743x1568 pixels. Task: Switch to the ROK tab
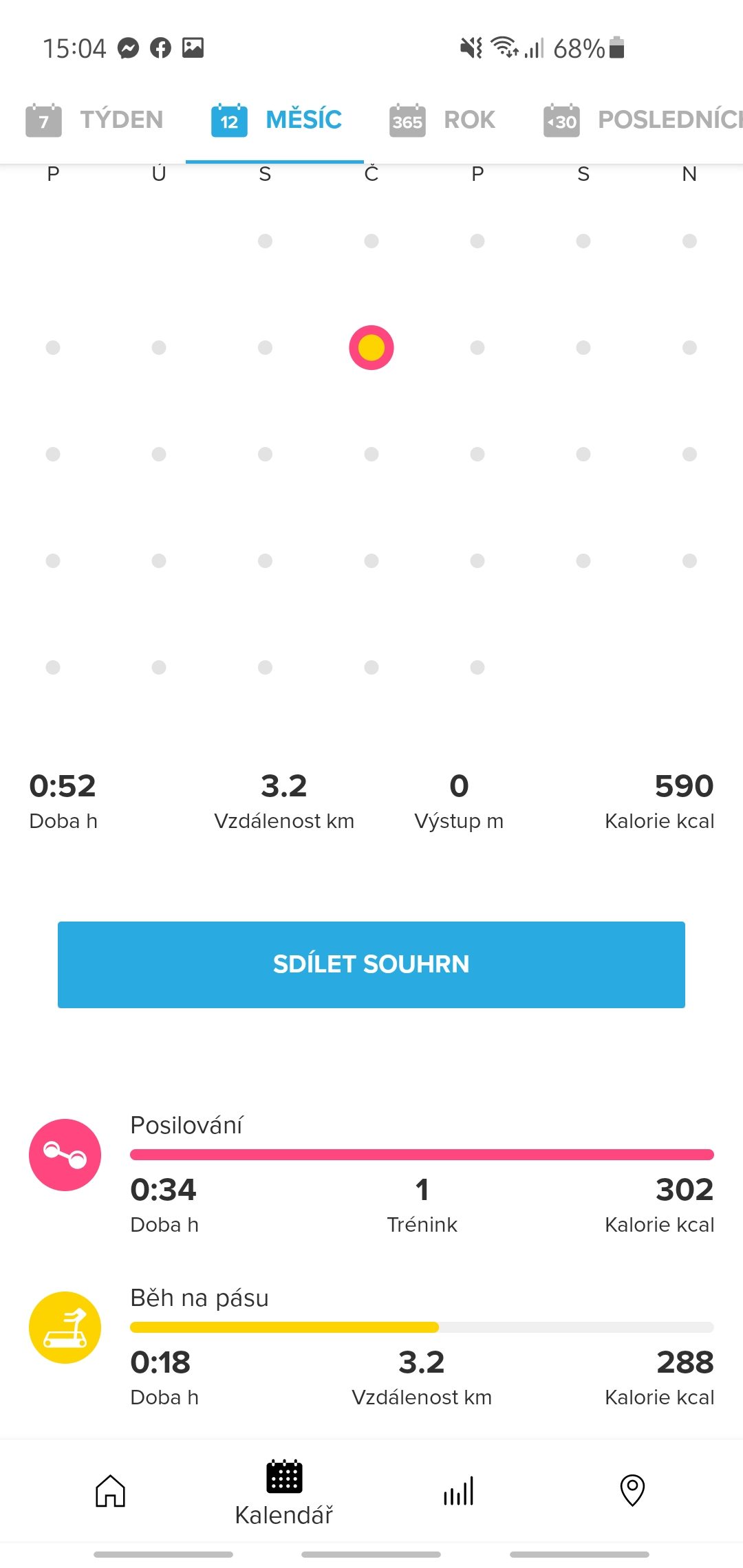pyautogui.click(x=442, y=120)
